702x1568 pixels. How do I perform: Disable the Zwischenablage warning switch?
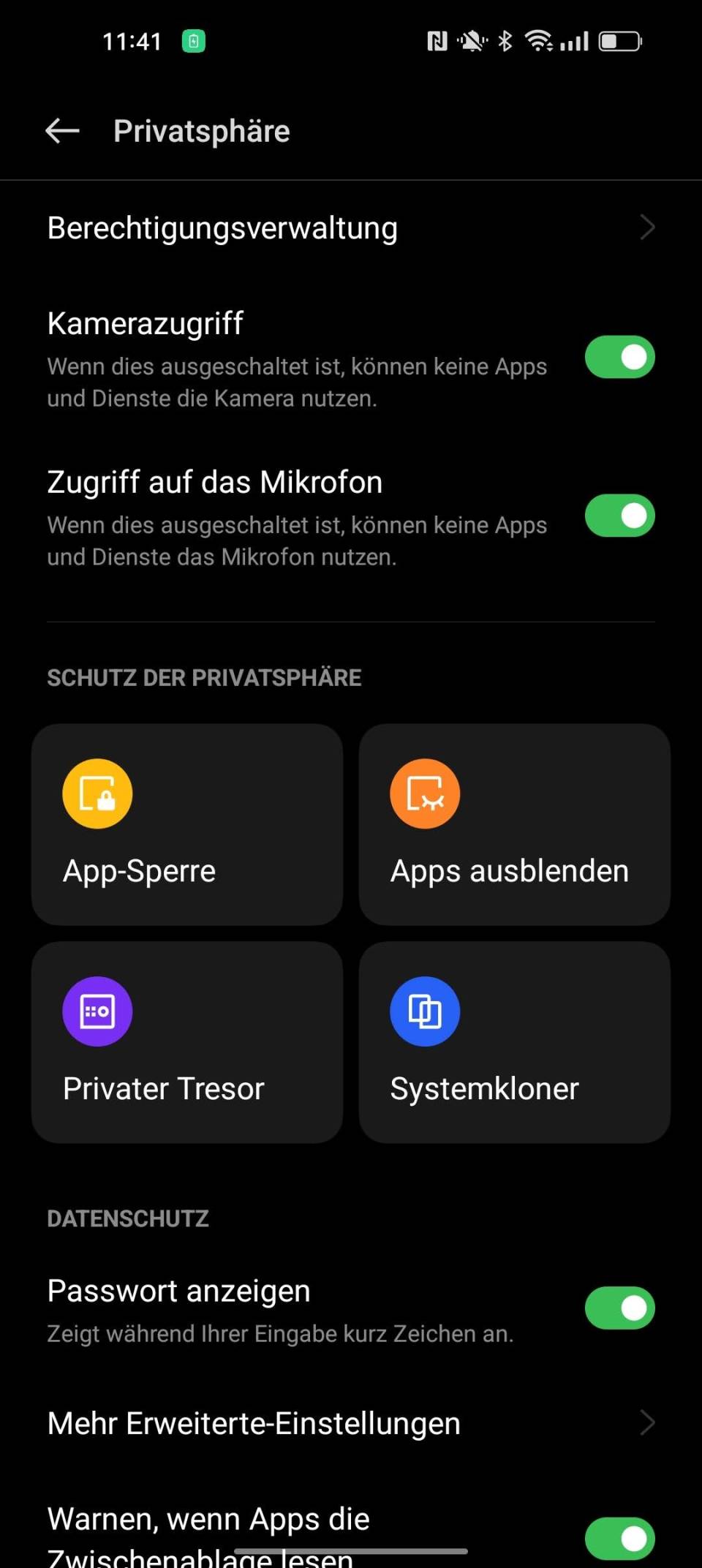click(x=619, y=1538)
